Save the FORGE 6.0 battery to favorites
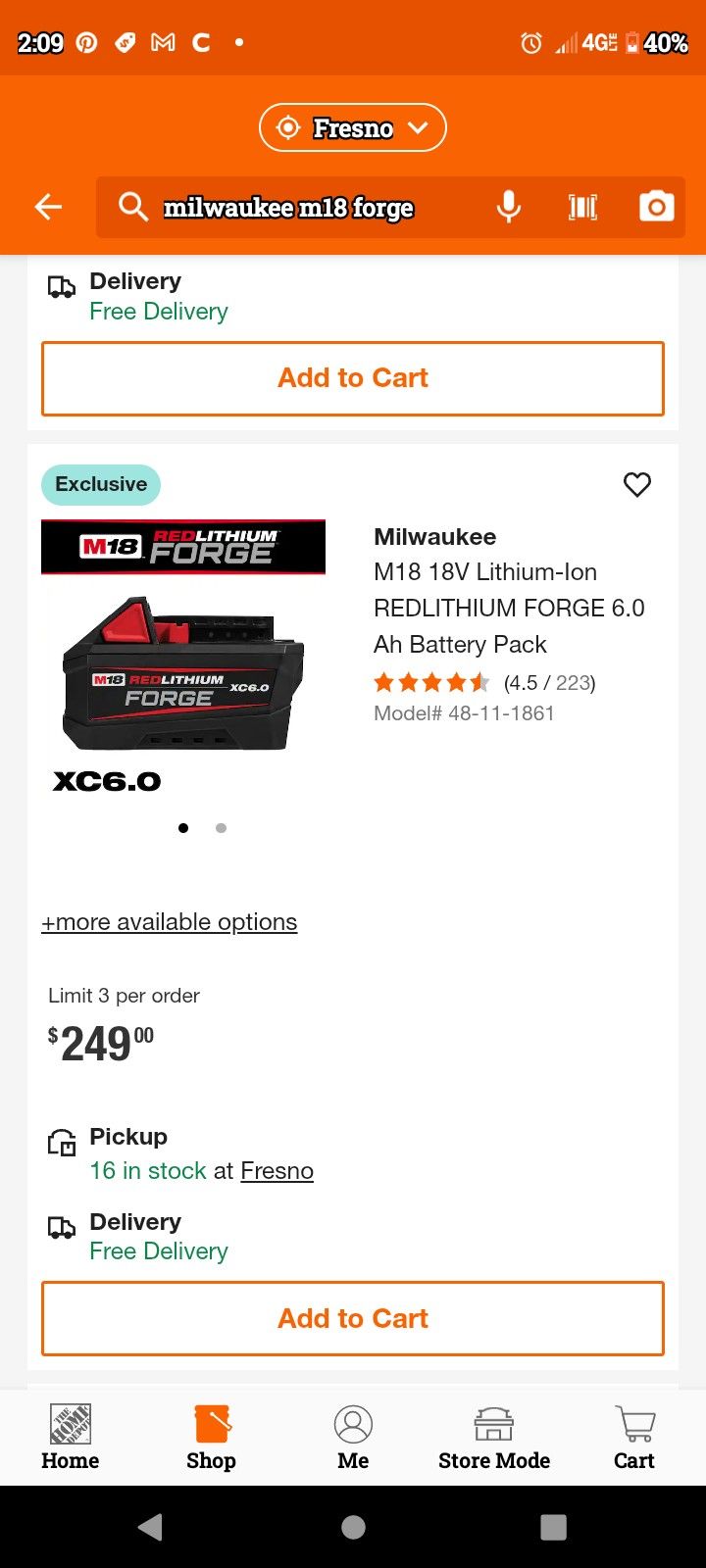The height and width of the screenshot is (1568, 706). 637,484
